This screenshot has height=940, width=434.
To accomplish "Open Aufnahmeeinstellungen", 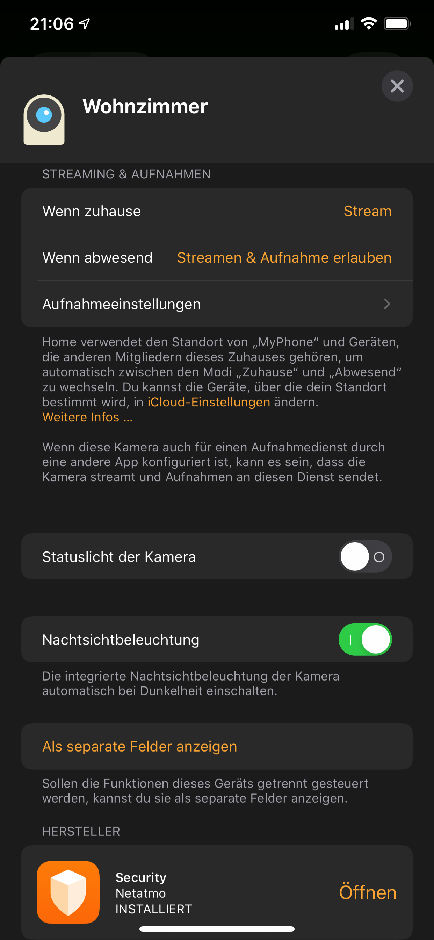I will 217,304.
